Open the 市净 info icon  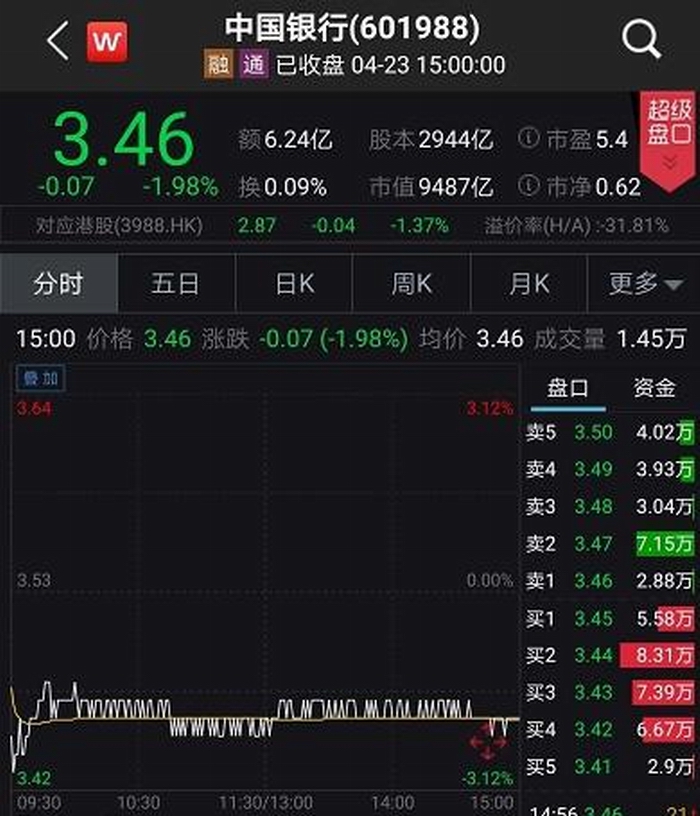pos(528,185)
